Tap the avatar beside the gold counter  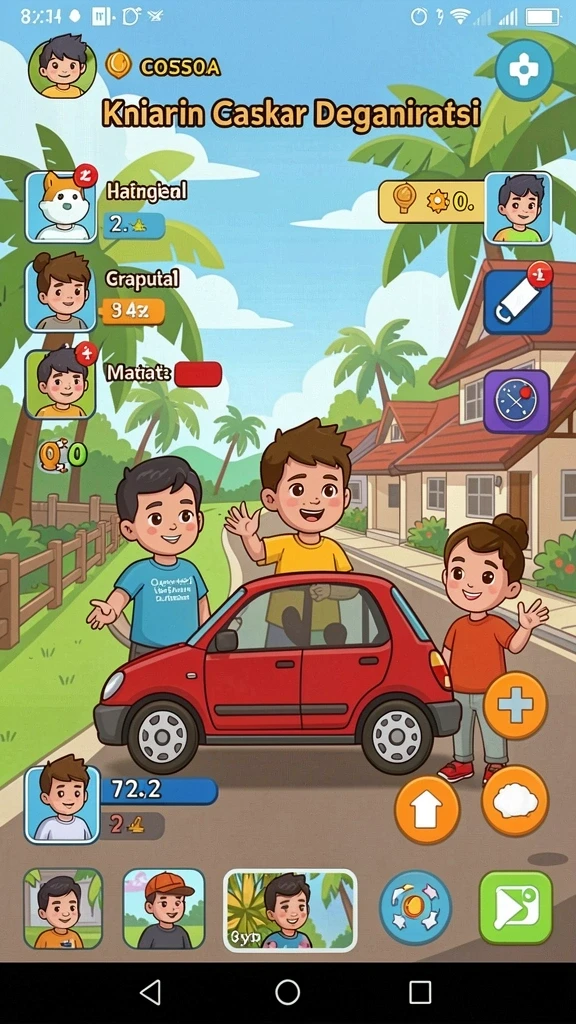coord(518,208)
